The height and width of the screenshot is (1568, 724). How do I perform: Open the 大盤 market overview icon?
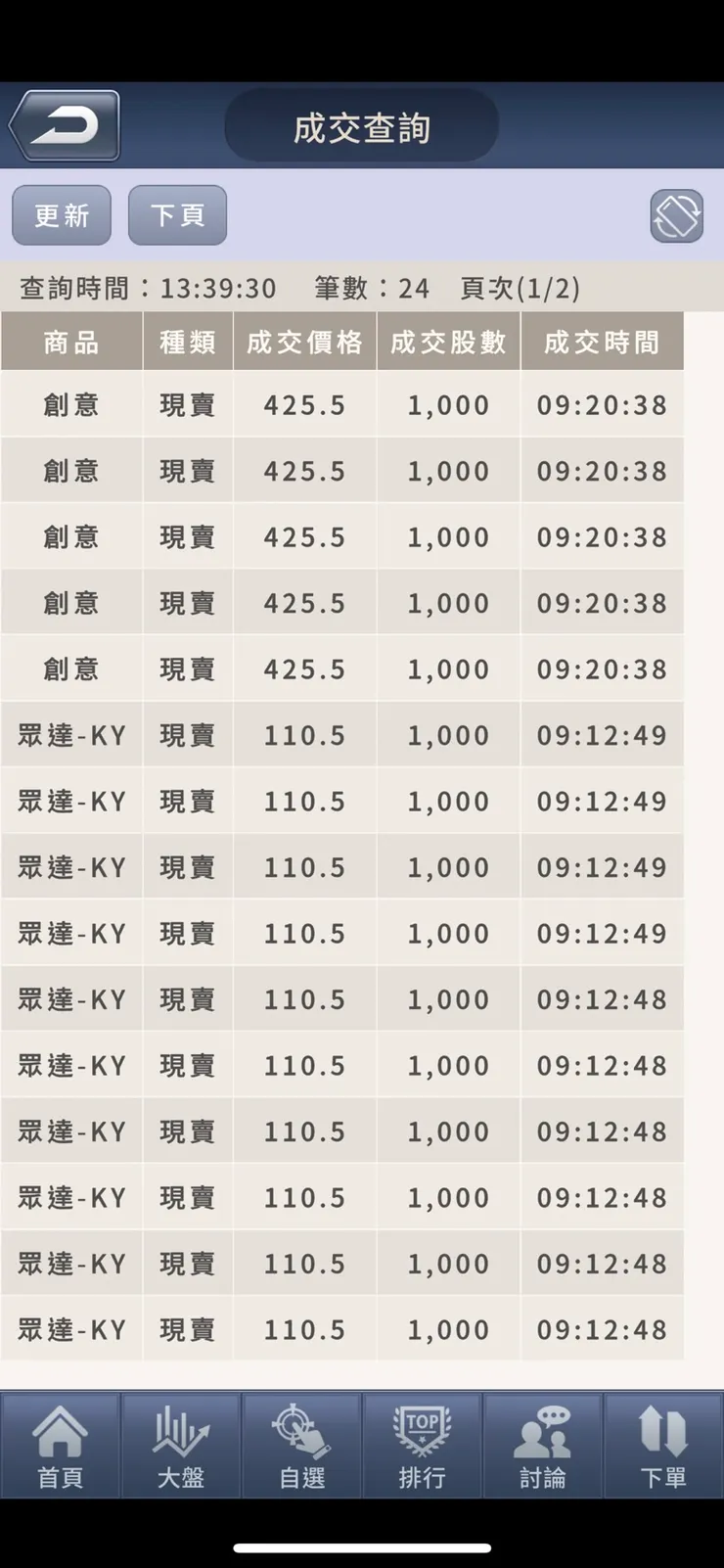point(181,1444)
